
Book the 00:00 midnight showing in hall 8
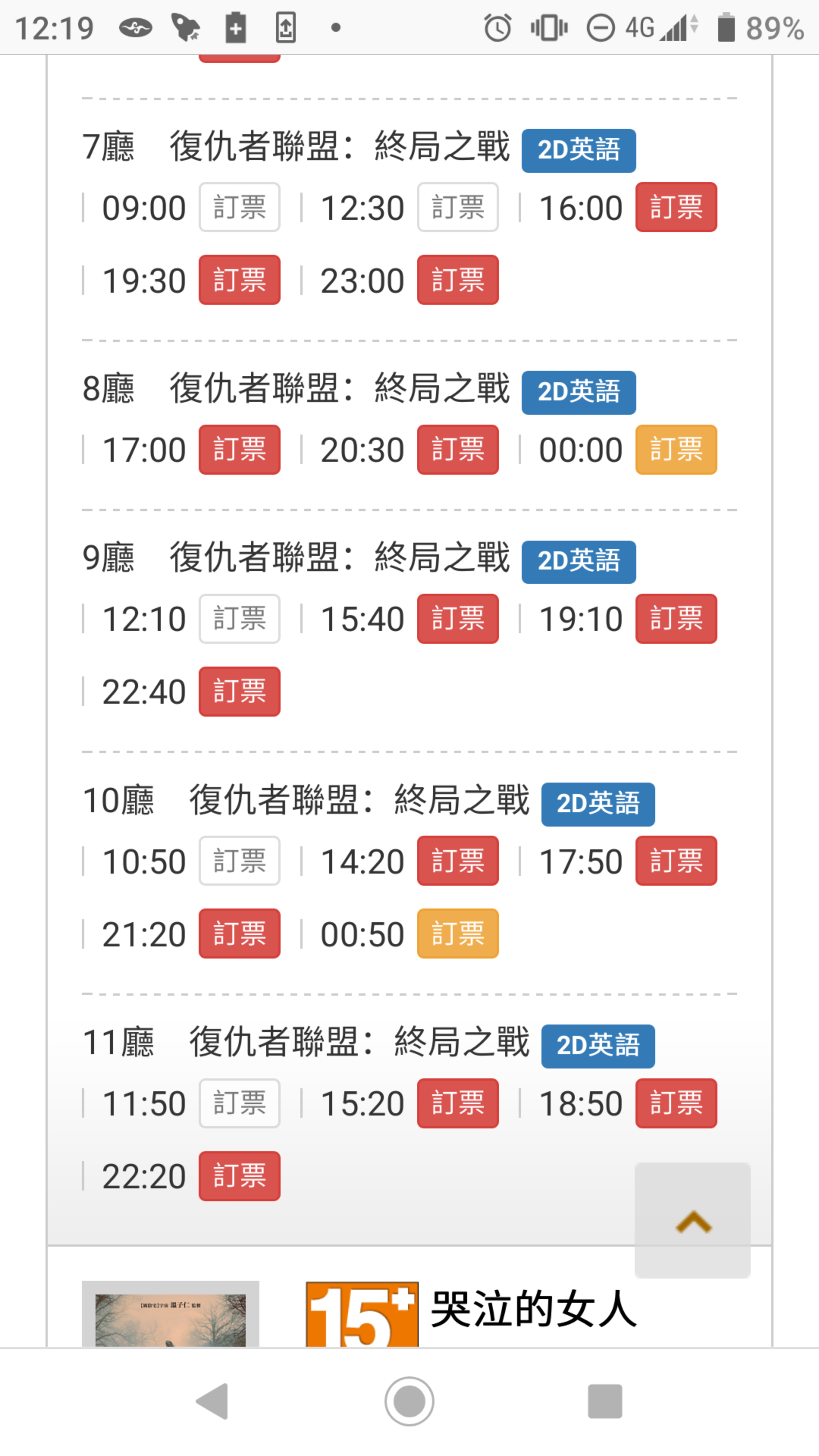click(676, 449)
